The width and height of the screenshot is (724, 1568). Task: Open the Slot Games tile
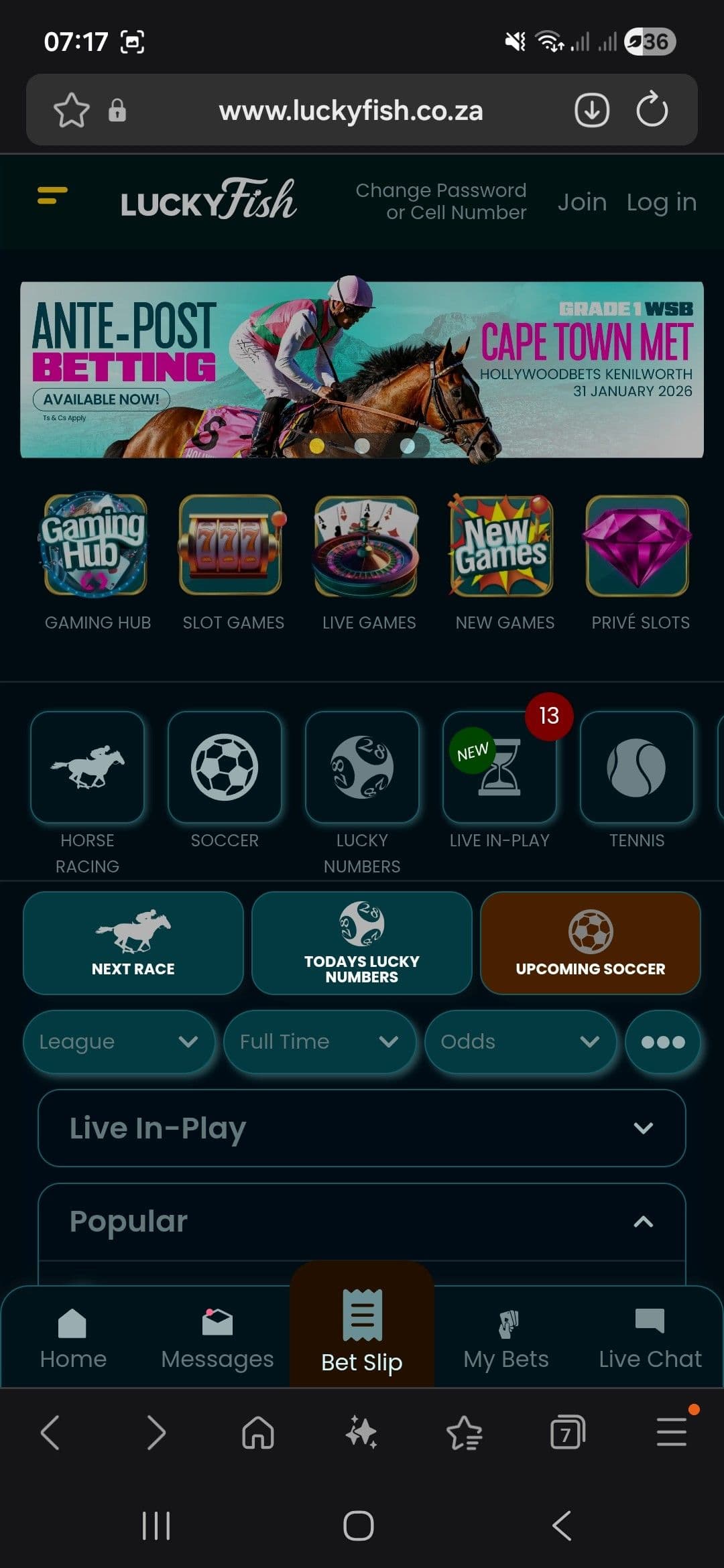click(232, 547)
